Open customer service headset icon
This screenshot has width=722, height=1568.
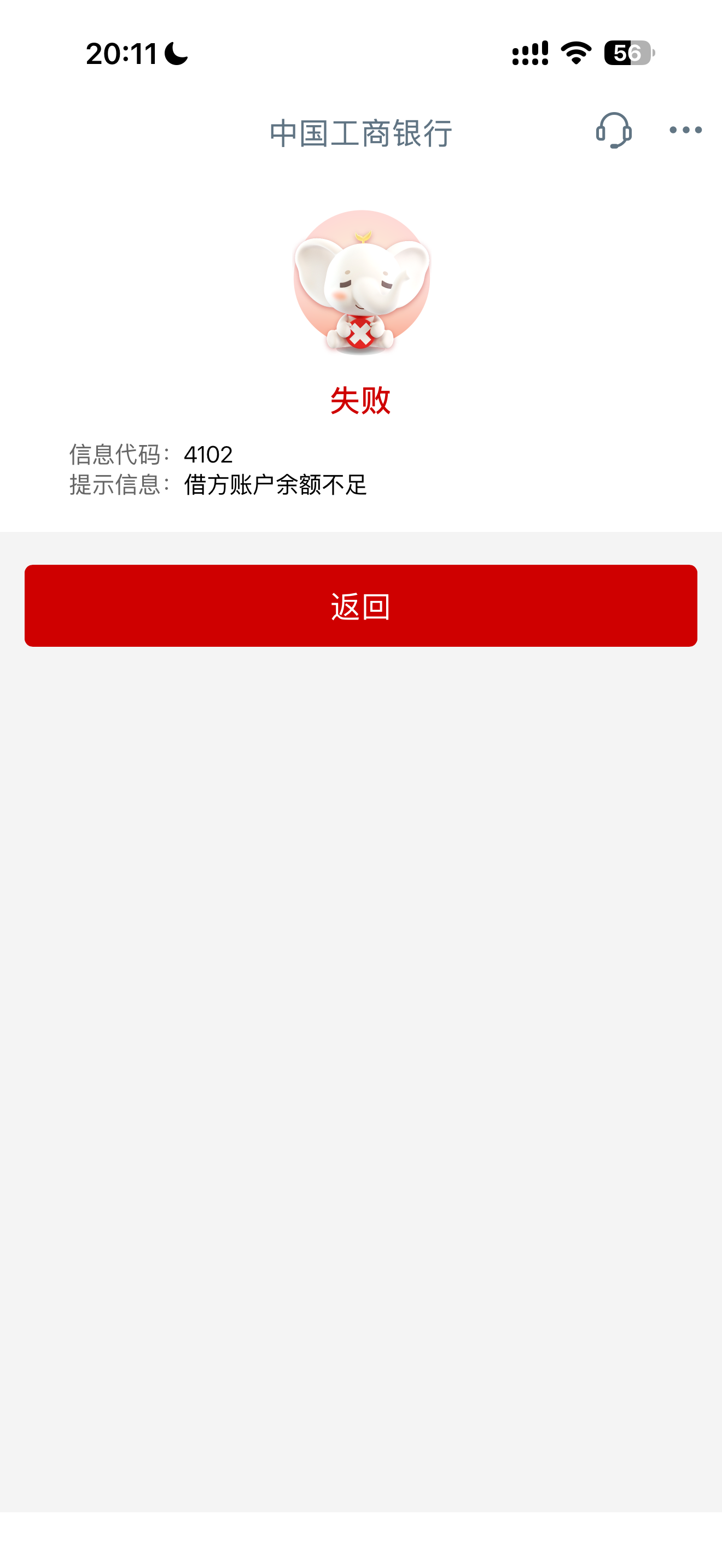tap(614, 130)
